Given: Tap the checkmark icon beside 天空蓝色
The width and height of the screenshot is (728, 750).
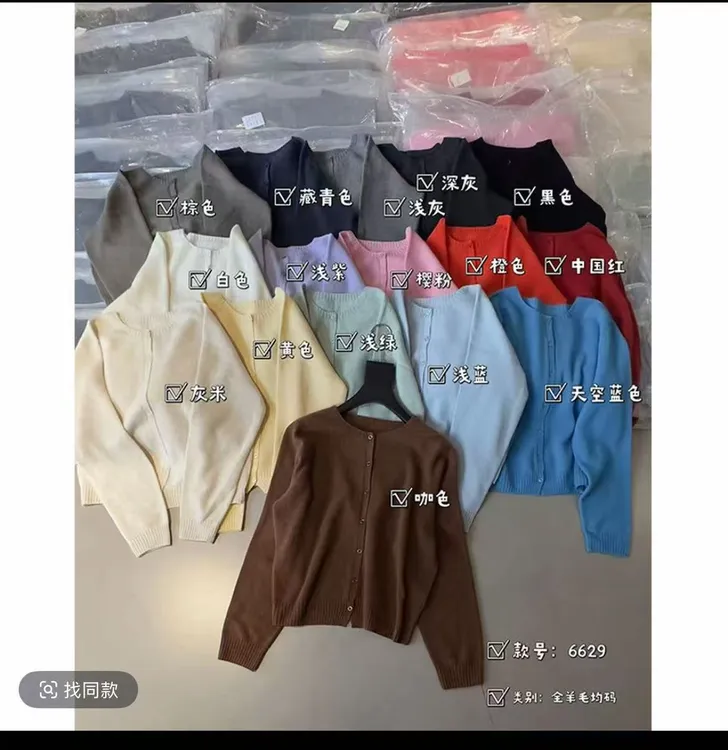Looking at the screenshot, I should point(554,394).
